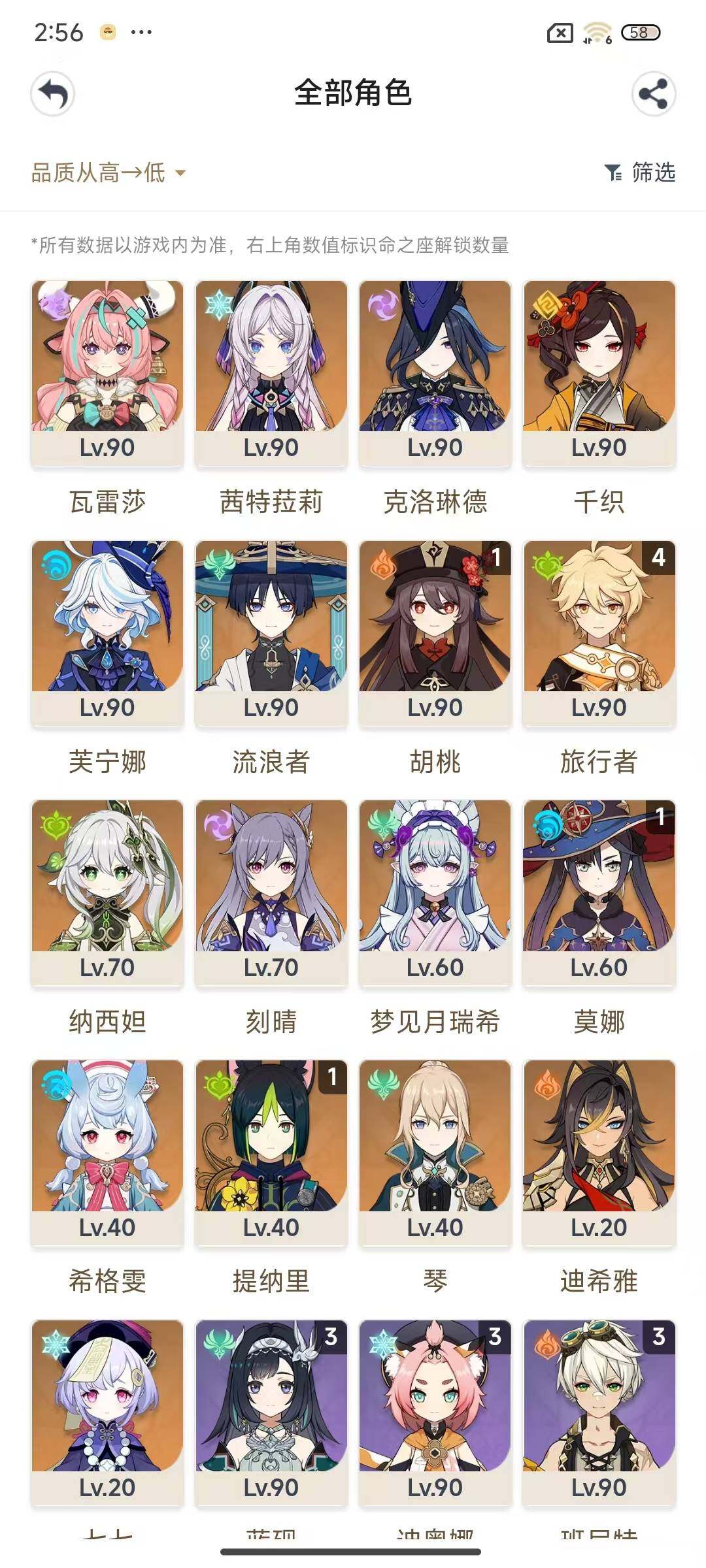Open 纳西妲 character card
Viewport: 706px width, 1568px height.
coord(107,892)
